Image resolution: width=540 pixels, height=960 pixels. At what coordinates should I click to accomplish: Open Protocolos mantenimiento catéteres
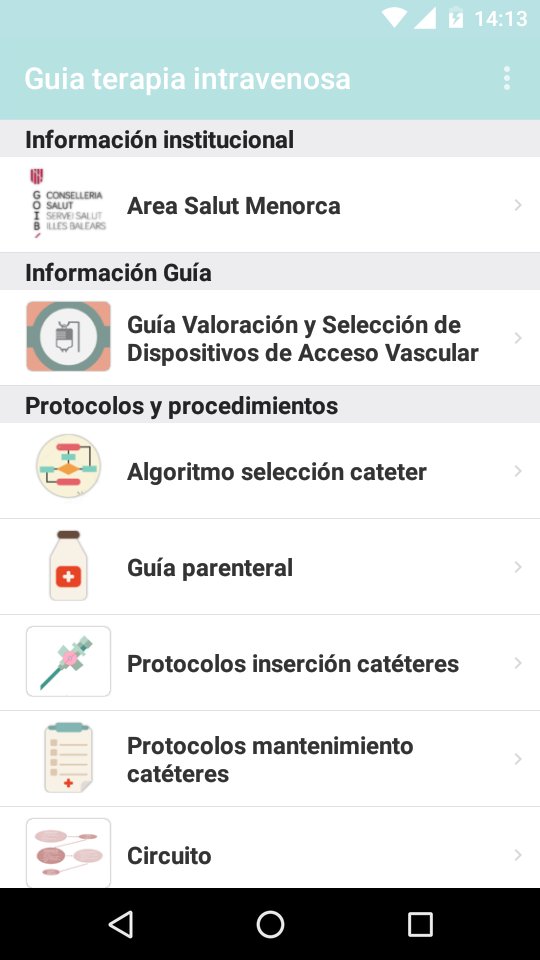(x=270, y=759)
